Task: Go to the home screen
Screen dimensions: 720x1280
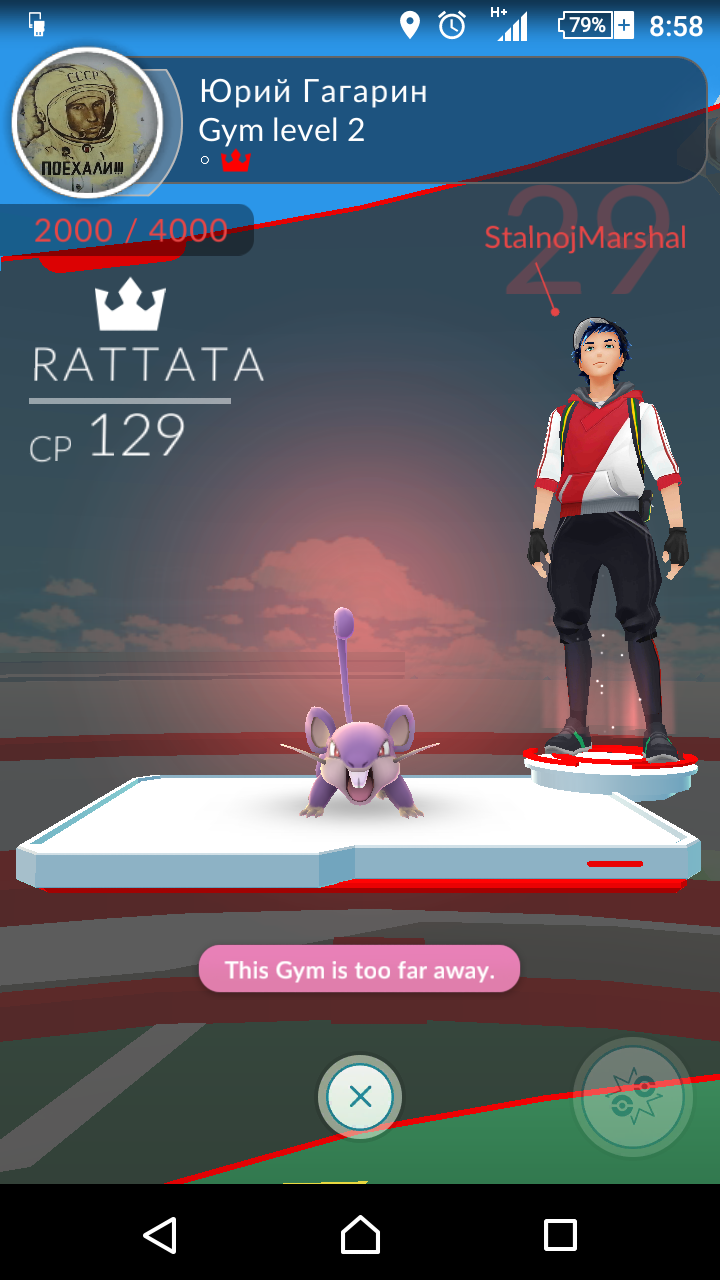Action: [x=360, y=1235]
